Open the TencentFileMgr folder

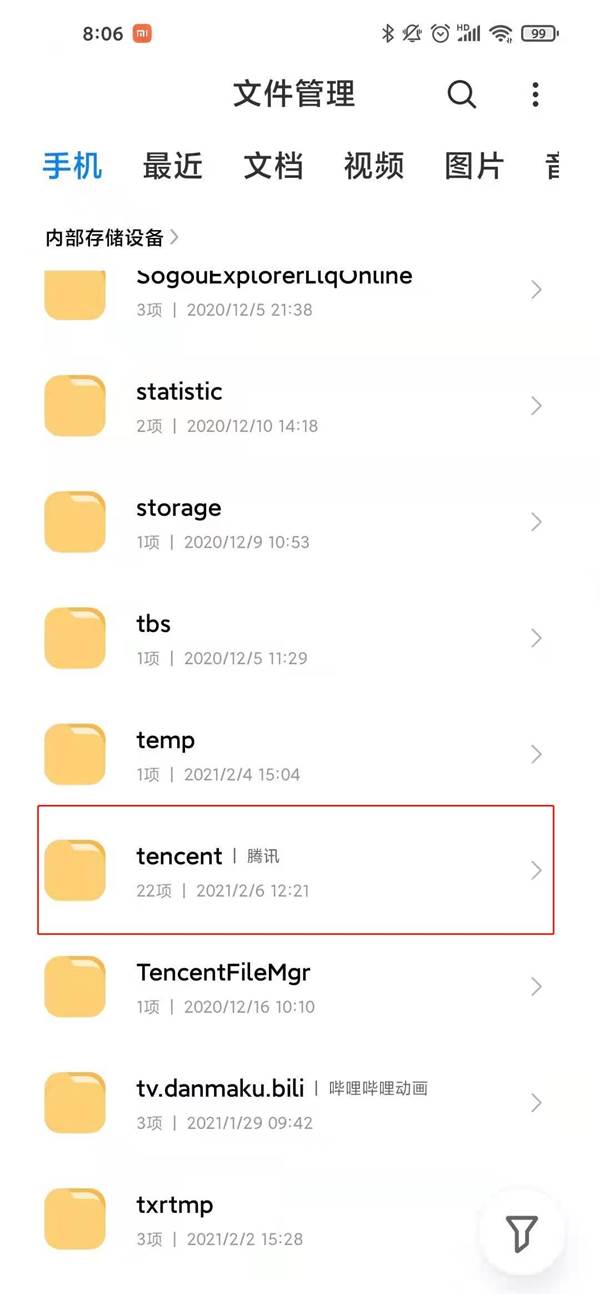pyautogui.click(x=300, y=986)
